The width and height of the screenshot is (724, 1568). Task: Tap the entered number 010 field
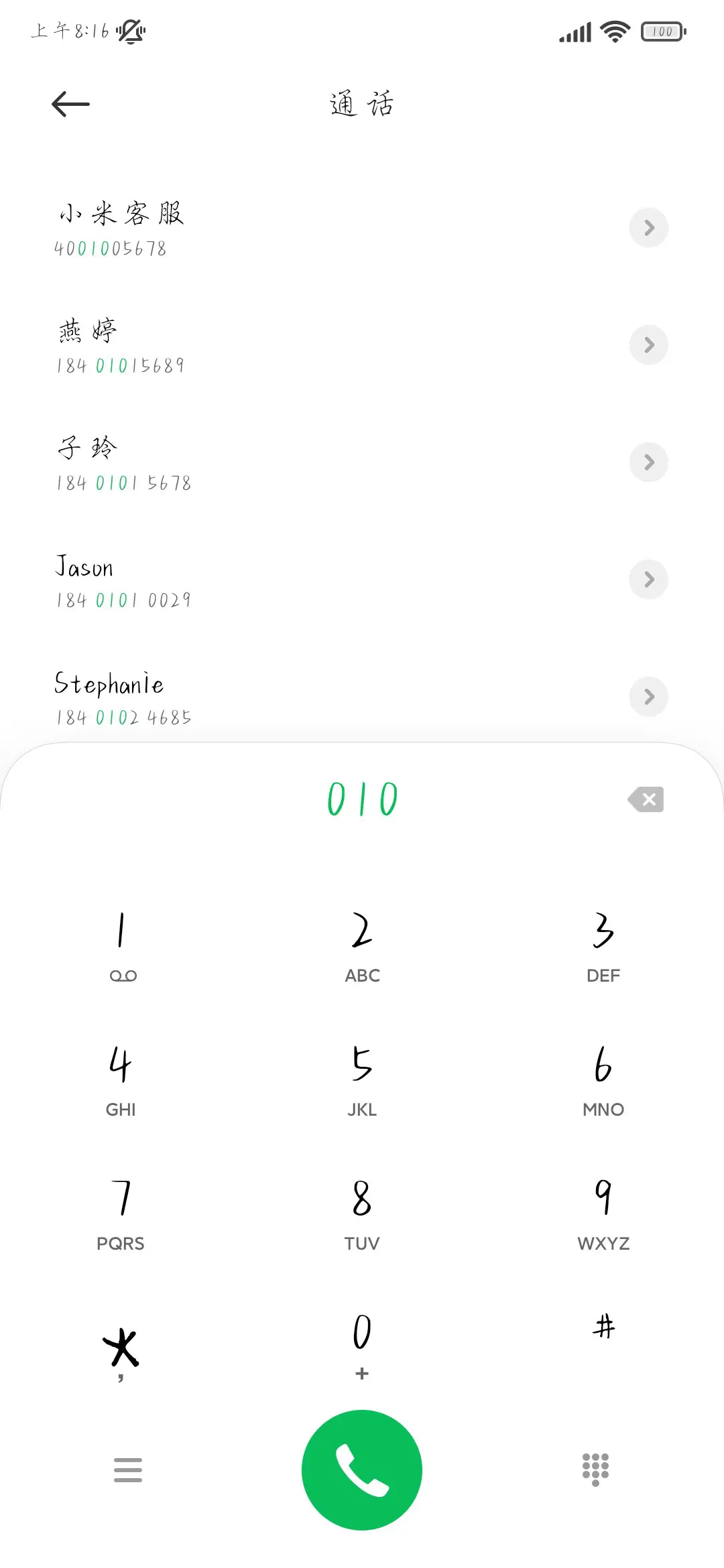pyautogui.click(x=361, y=799)
